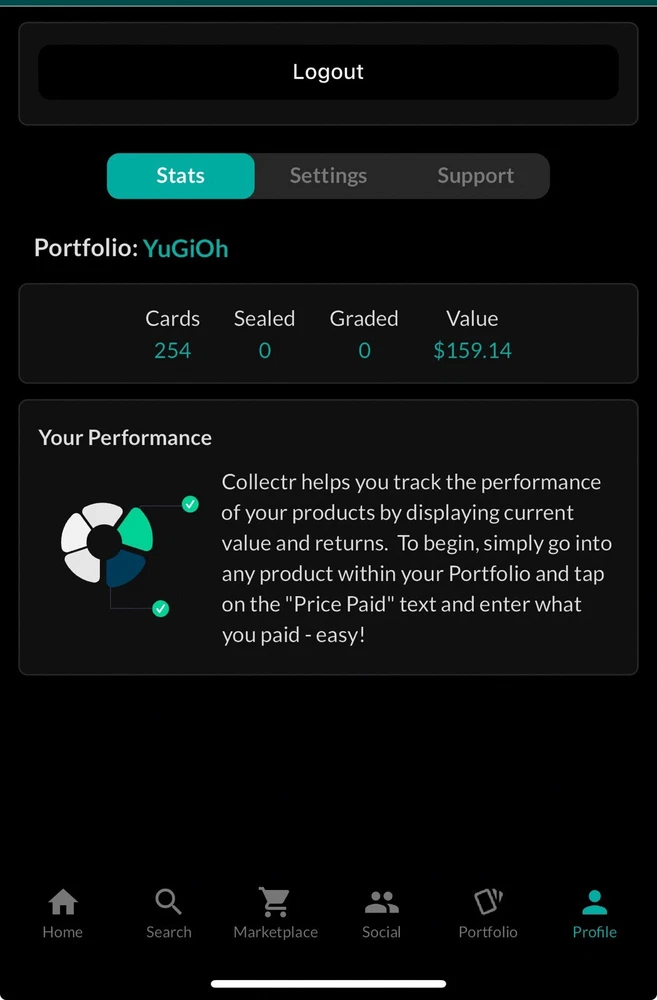Open the Support segment
This screenshot has width=657, height=1000.
[x=475, y=176]
